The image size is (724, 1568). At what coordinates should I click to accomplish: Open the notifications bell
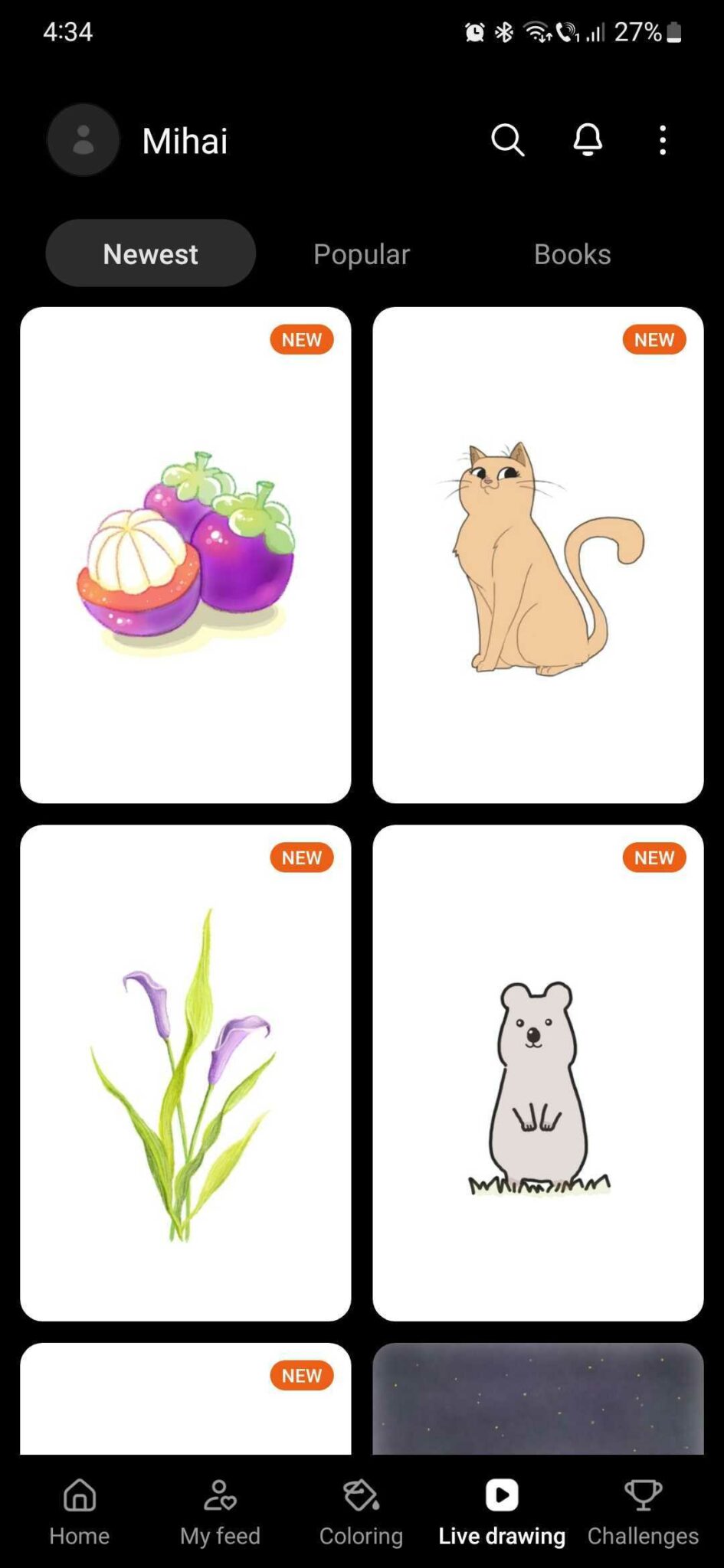[x=588, y=140]
